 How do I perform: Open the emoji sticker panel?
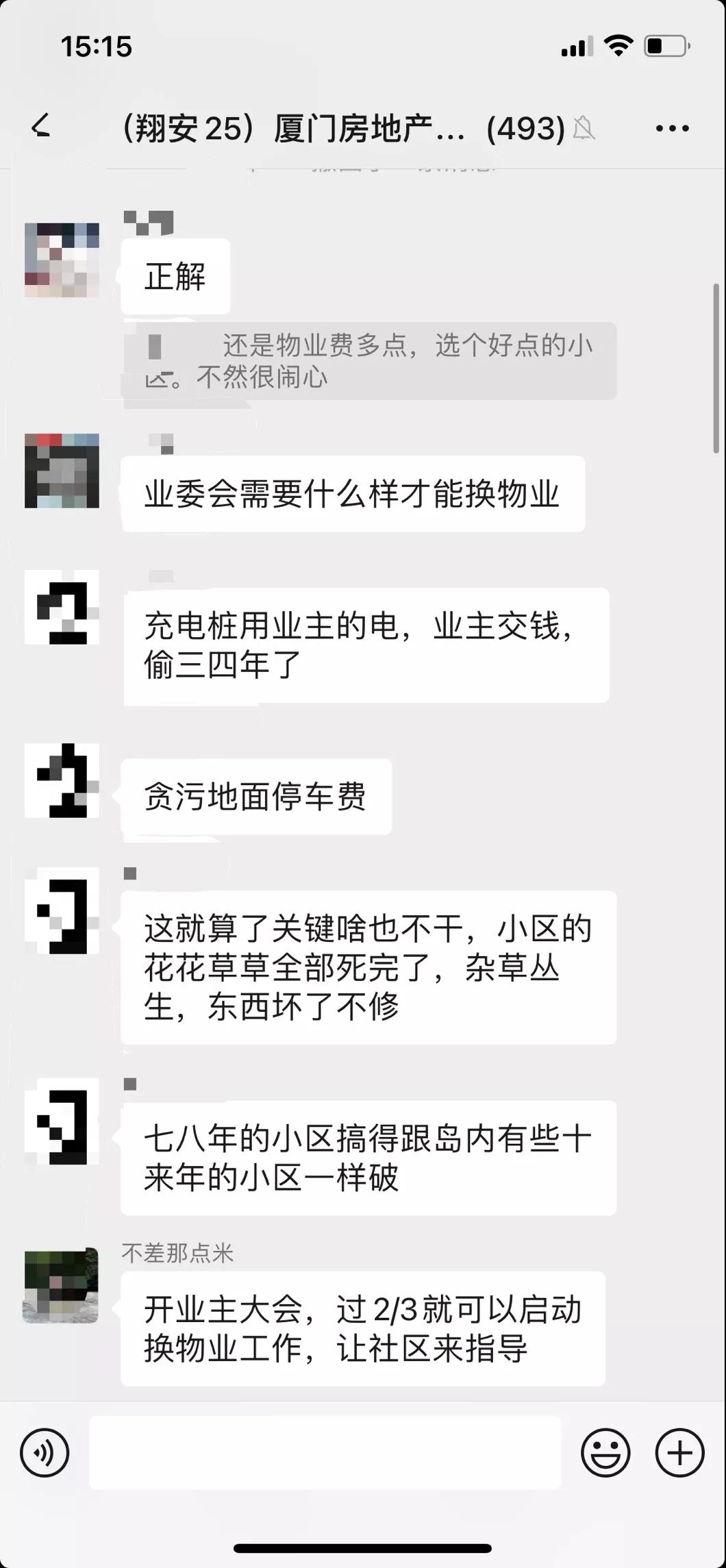pos(605,1452)
